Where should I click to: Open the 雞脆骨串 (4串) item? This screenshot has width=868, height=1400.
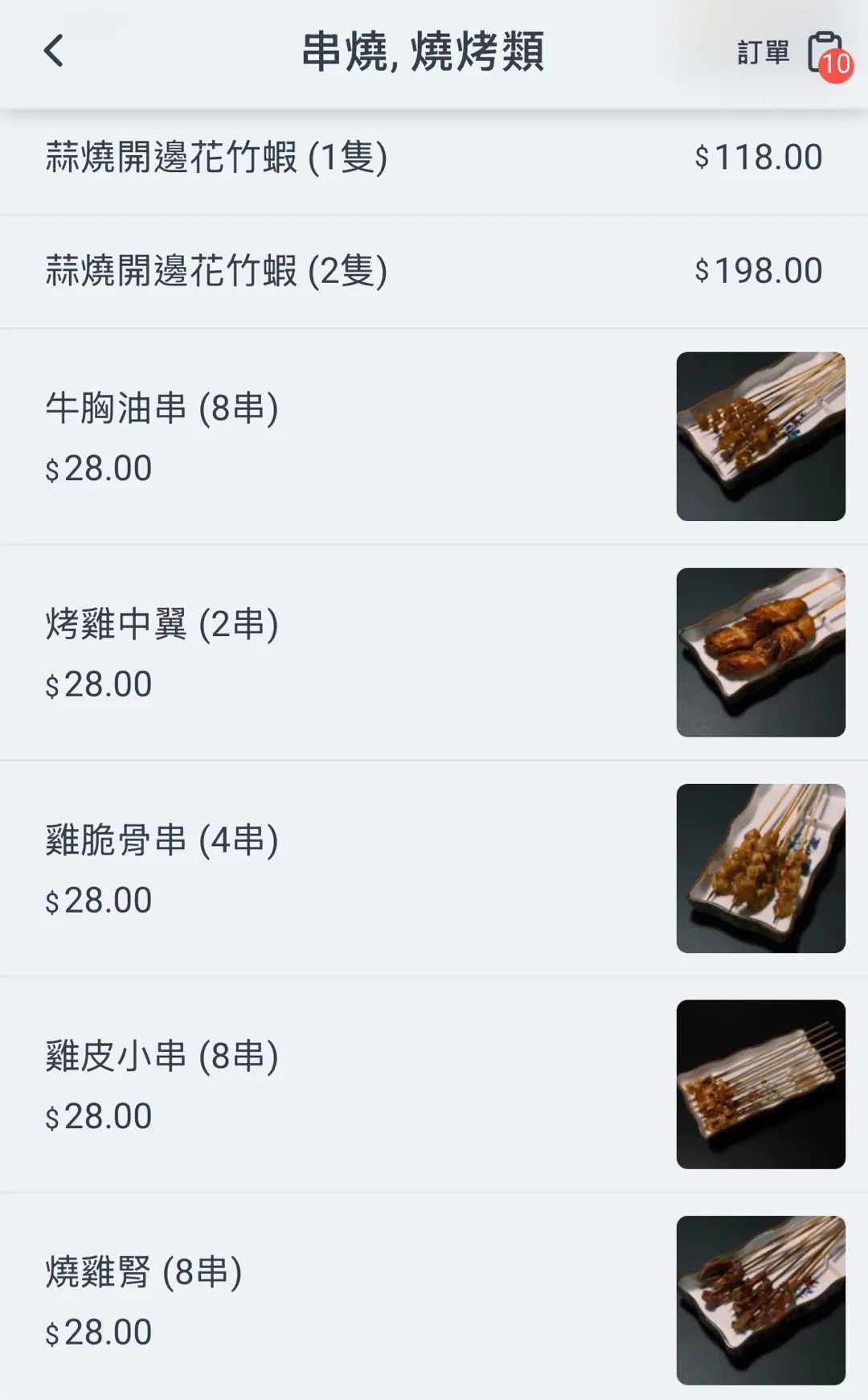point(434,868)
